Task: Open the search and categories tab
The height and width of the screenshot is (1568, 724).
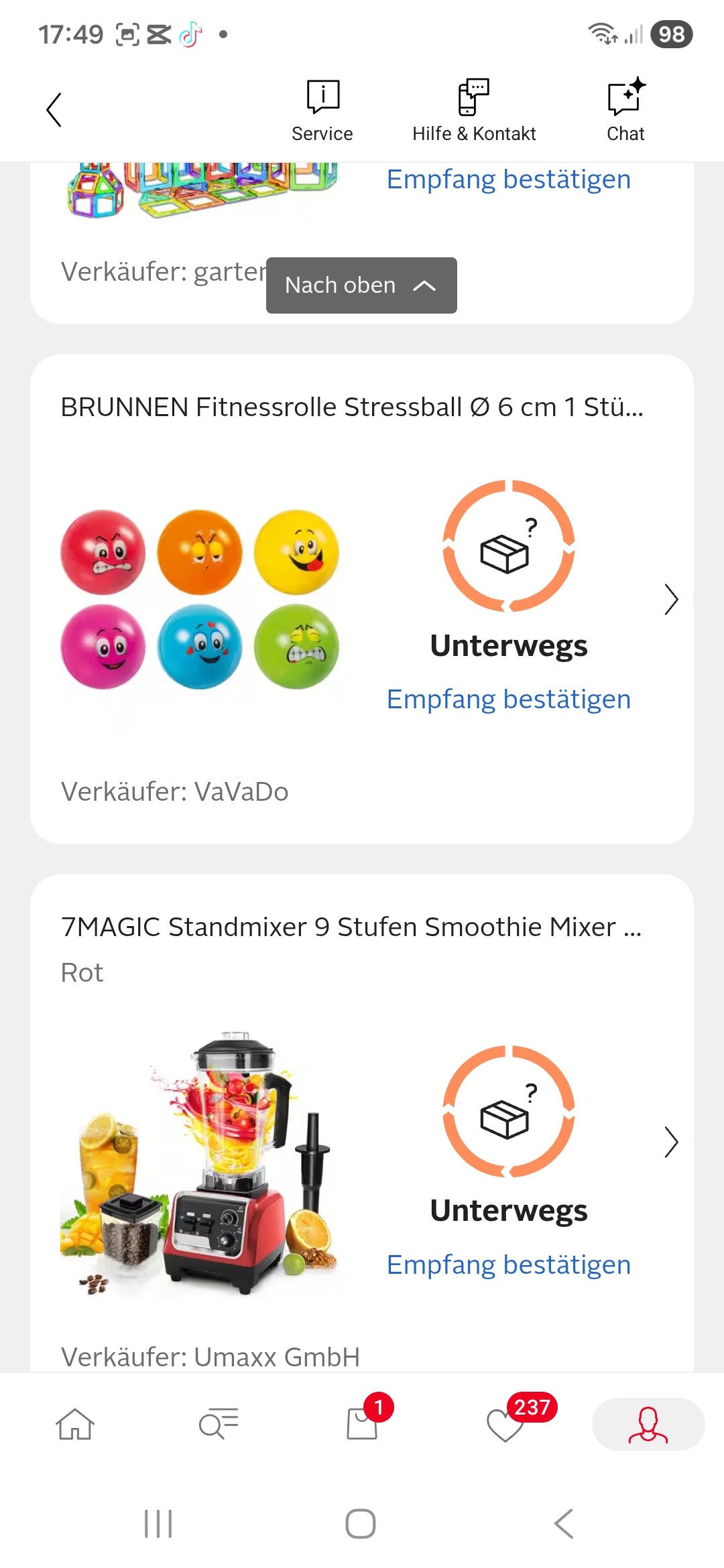Action: (219, 1424)
